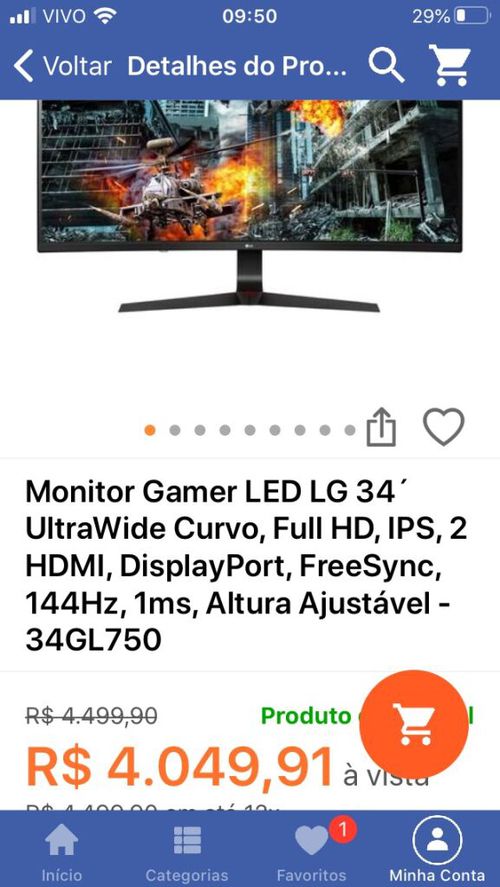Viewport: 500px width, 887px height.
Task: Switch to the Início tab
Action: 61,851
